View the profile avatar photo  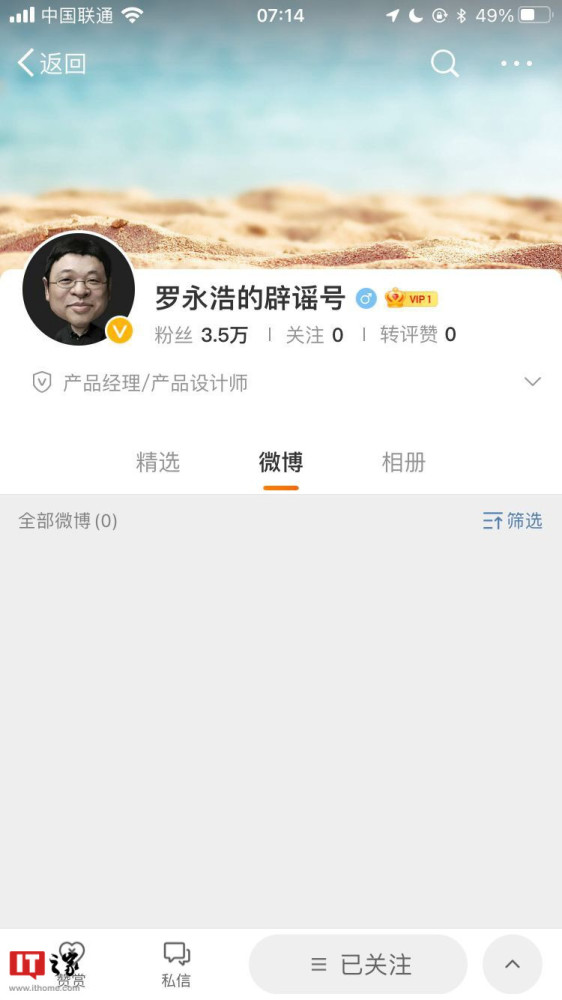pyautogui.click(x=78, y=289)
